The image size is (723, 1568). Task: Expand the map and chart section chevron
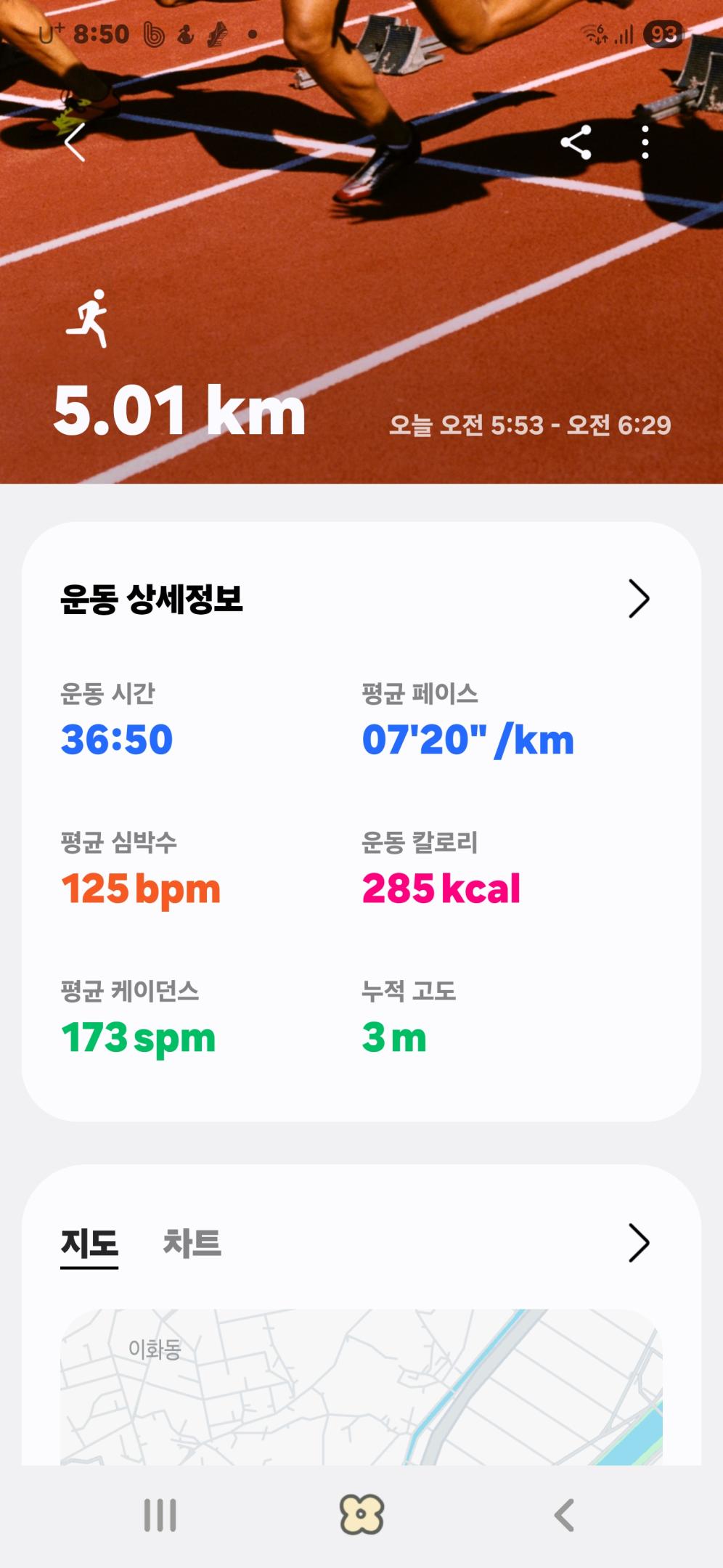tap(638, 1244)
